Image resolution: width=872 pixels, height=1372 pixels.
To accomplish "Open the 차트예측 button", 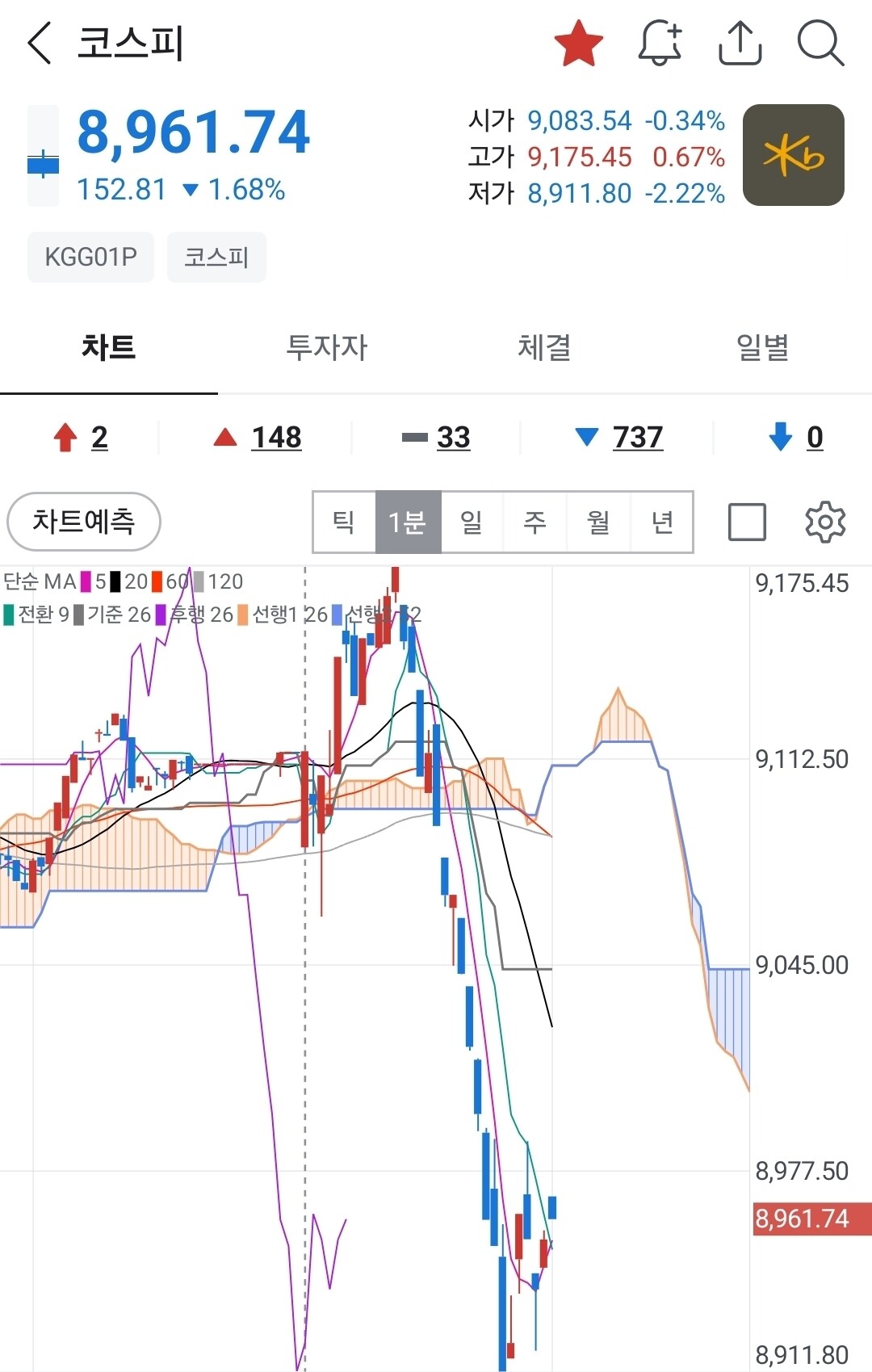I will coord(84,522).
